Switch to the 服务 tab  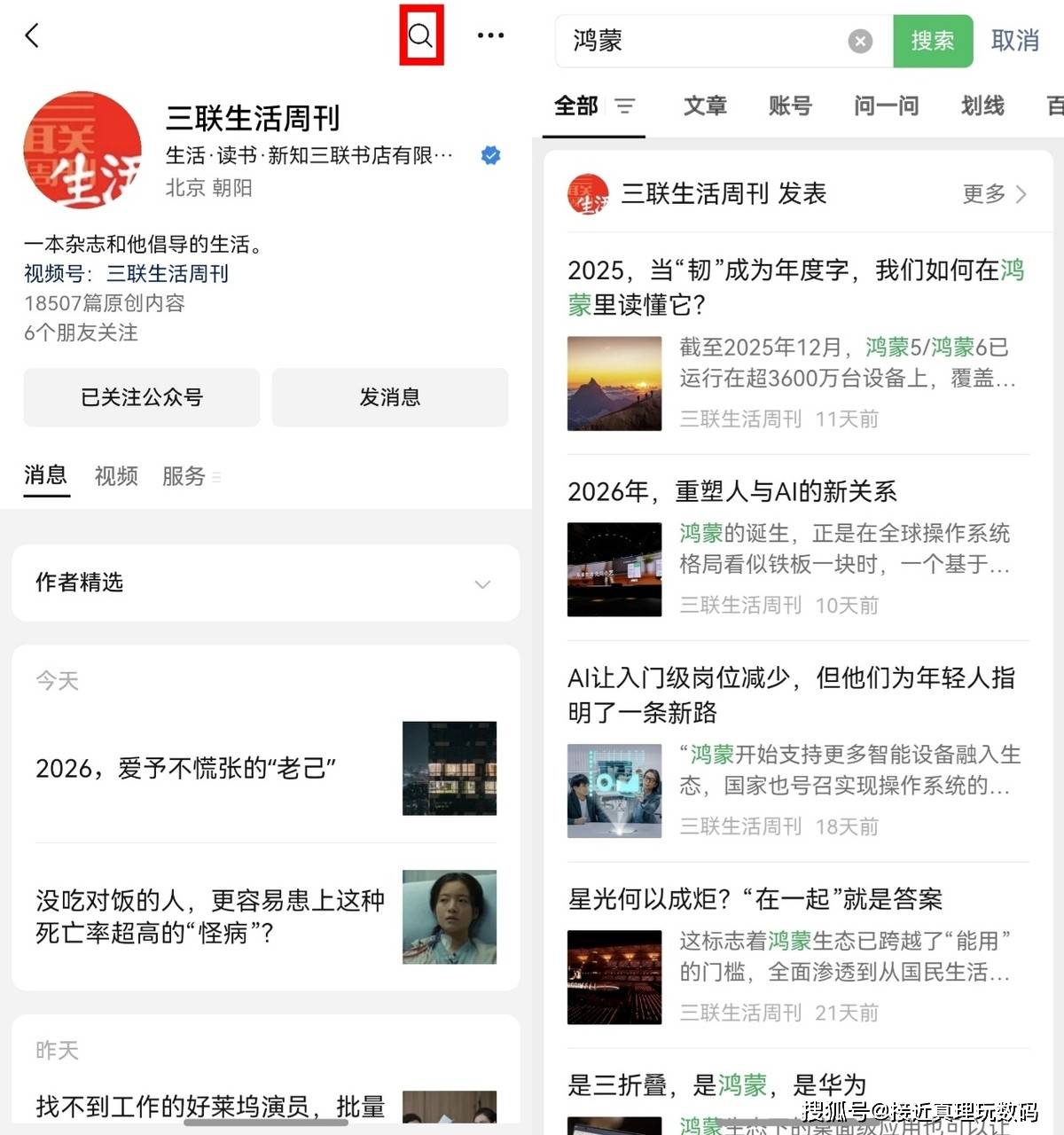(x=184, y=476)
